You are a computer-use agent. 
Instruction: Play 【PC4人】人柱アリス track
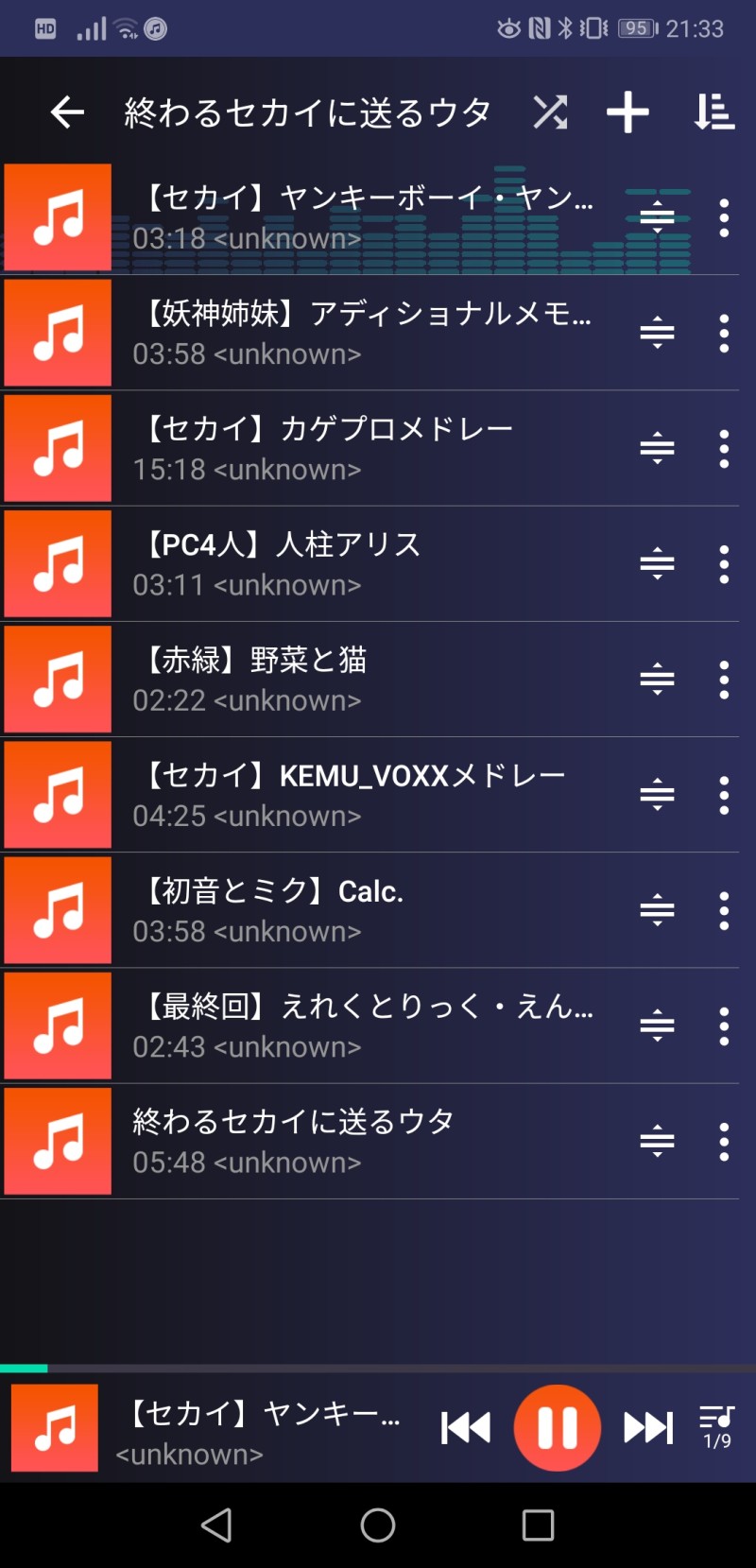tap(369, 564)
